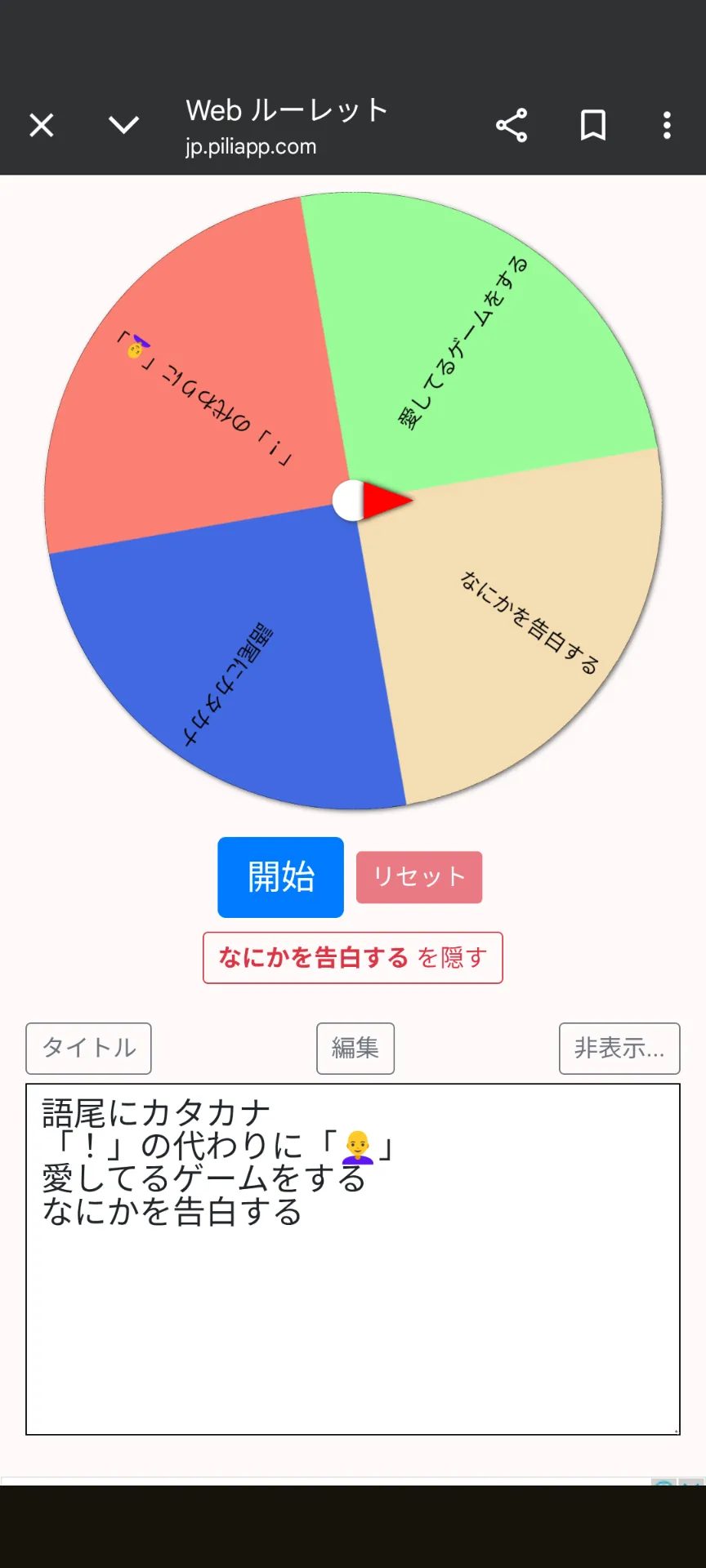Bookmark the Web ルーレット page

coord(593,125)
